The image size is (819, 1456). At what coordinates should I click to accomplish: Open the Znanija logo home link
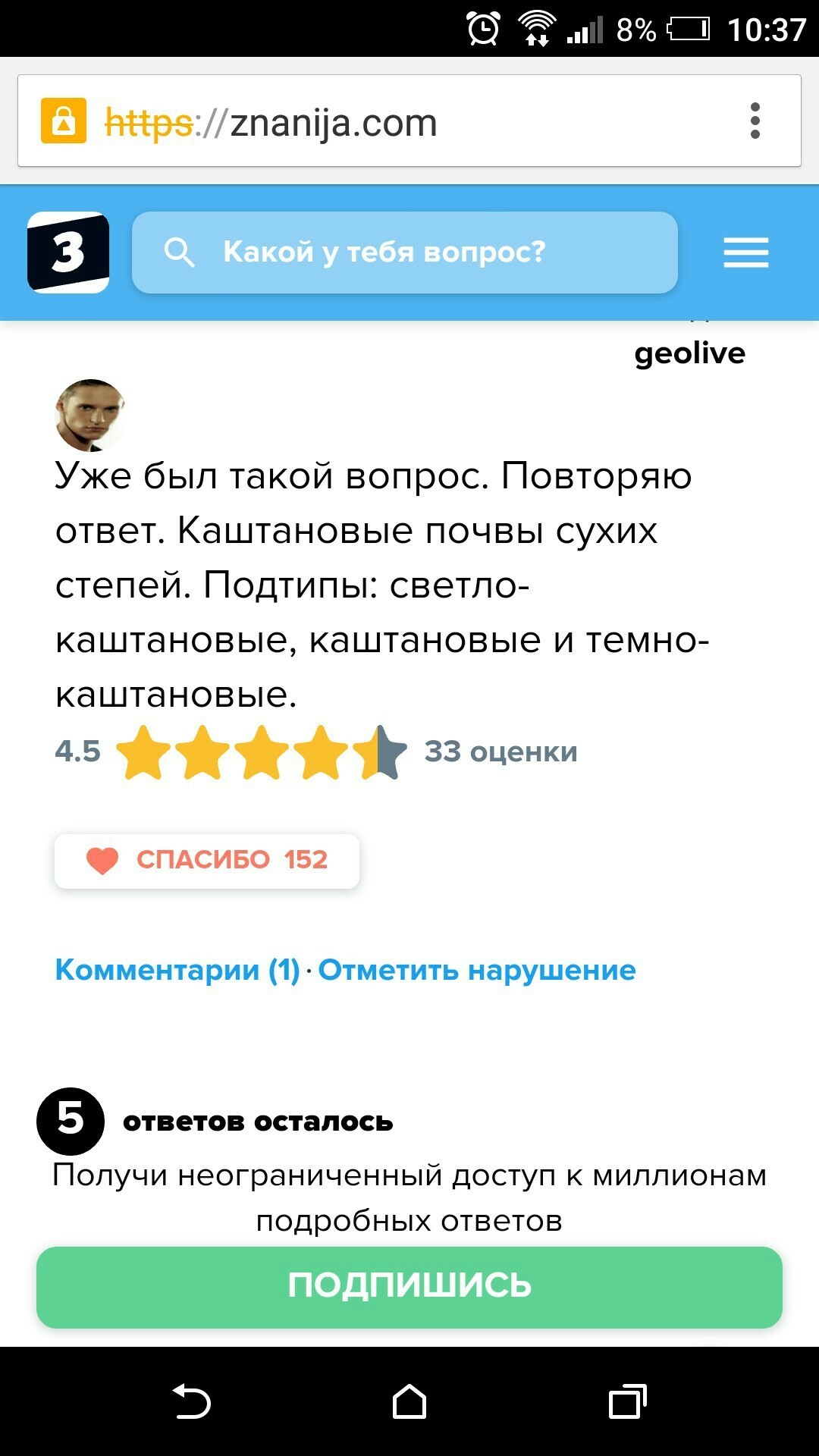[68, 253]
